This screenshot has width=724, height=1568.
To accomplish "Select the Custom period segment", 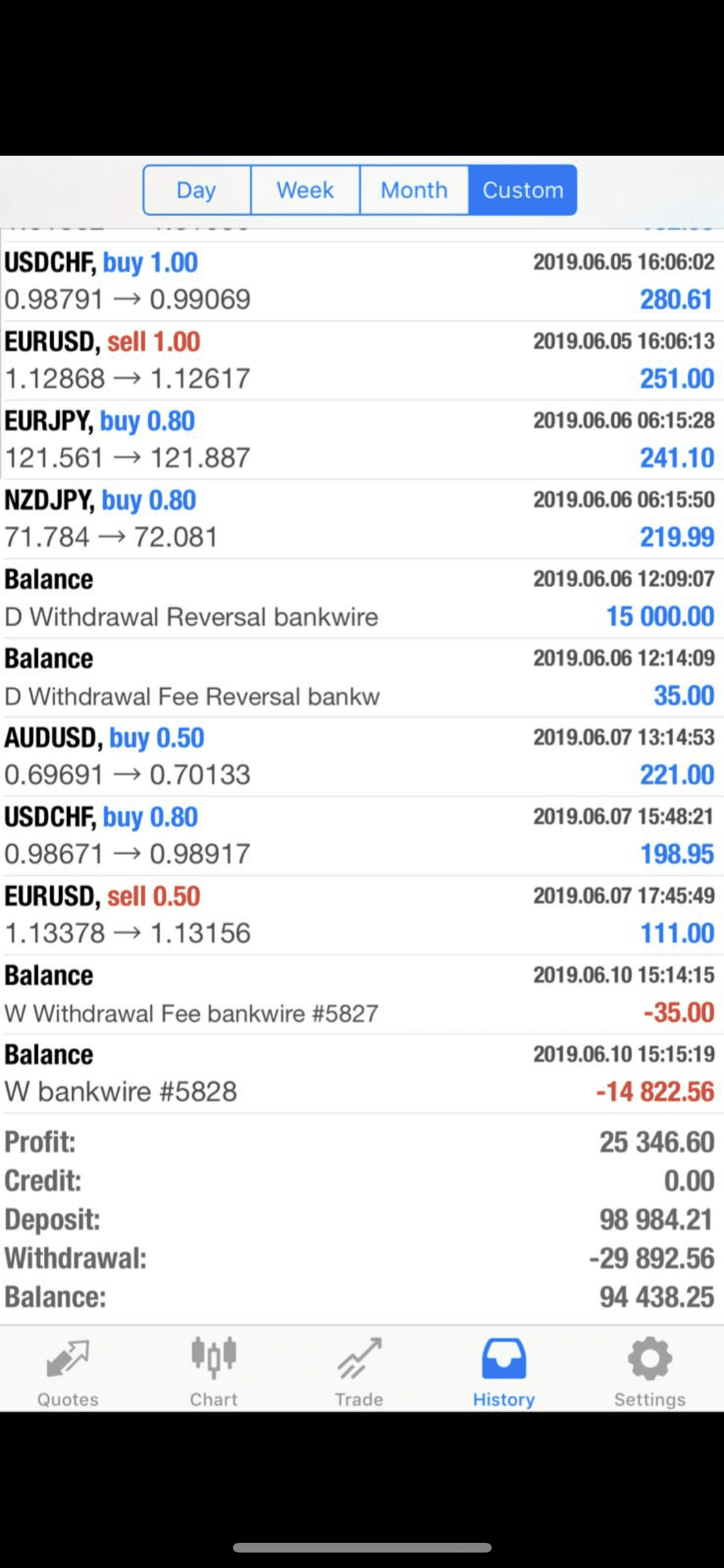I will click(523, 190).
